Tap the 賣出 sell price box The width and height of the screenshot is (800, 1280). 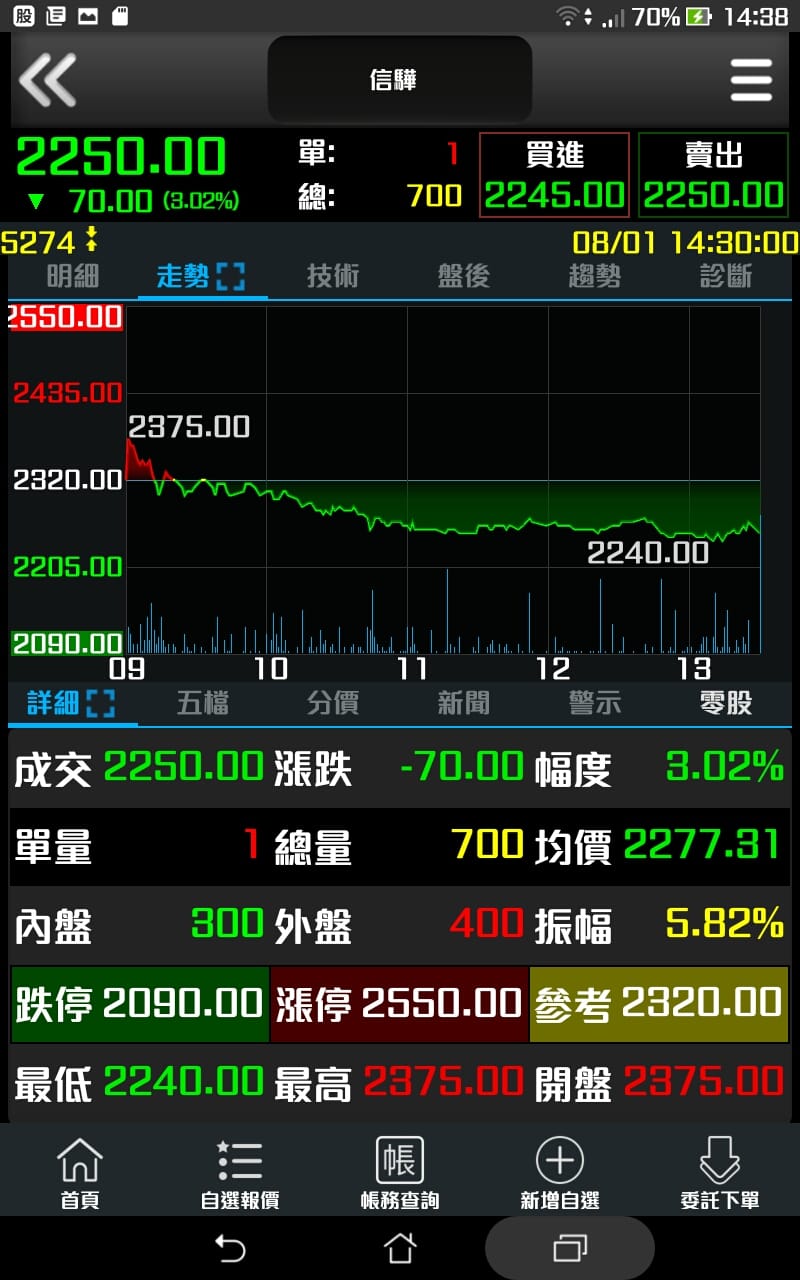(713, 175)
